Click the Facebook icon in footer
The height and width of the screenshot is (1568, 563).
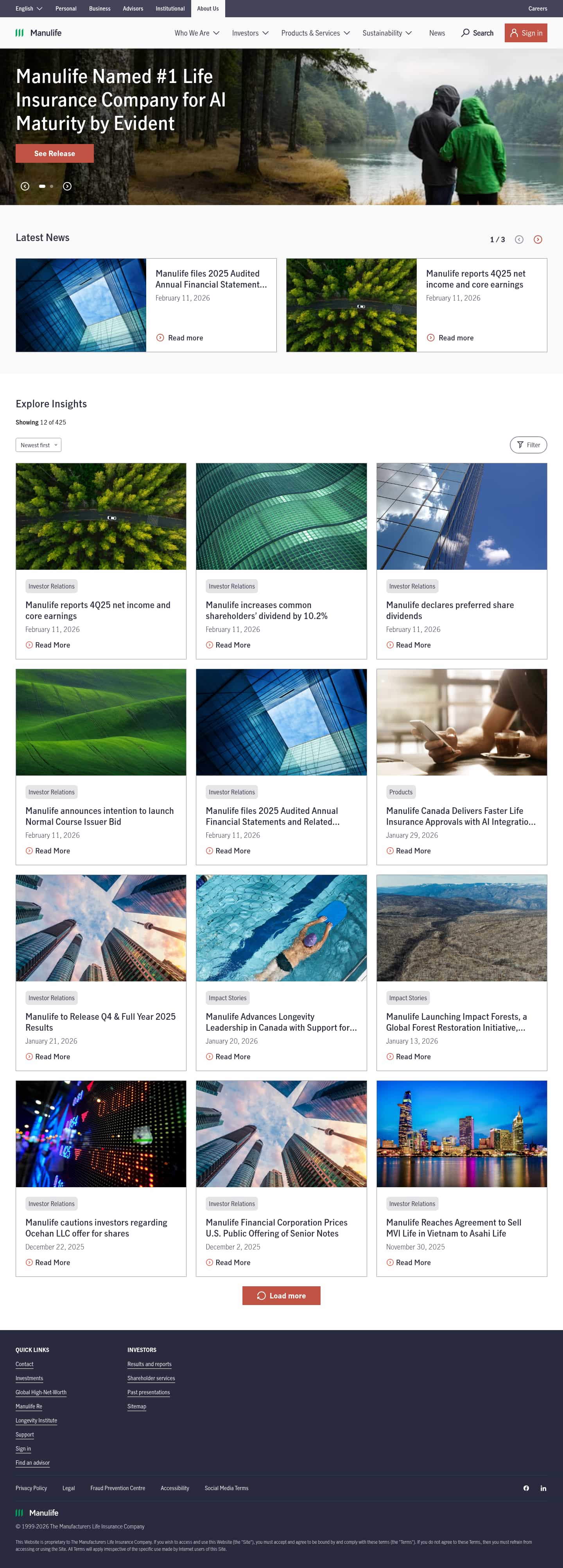(526, 1488)
